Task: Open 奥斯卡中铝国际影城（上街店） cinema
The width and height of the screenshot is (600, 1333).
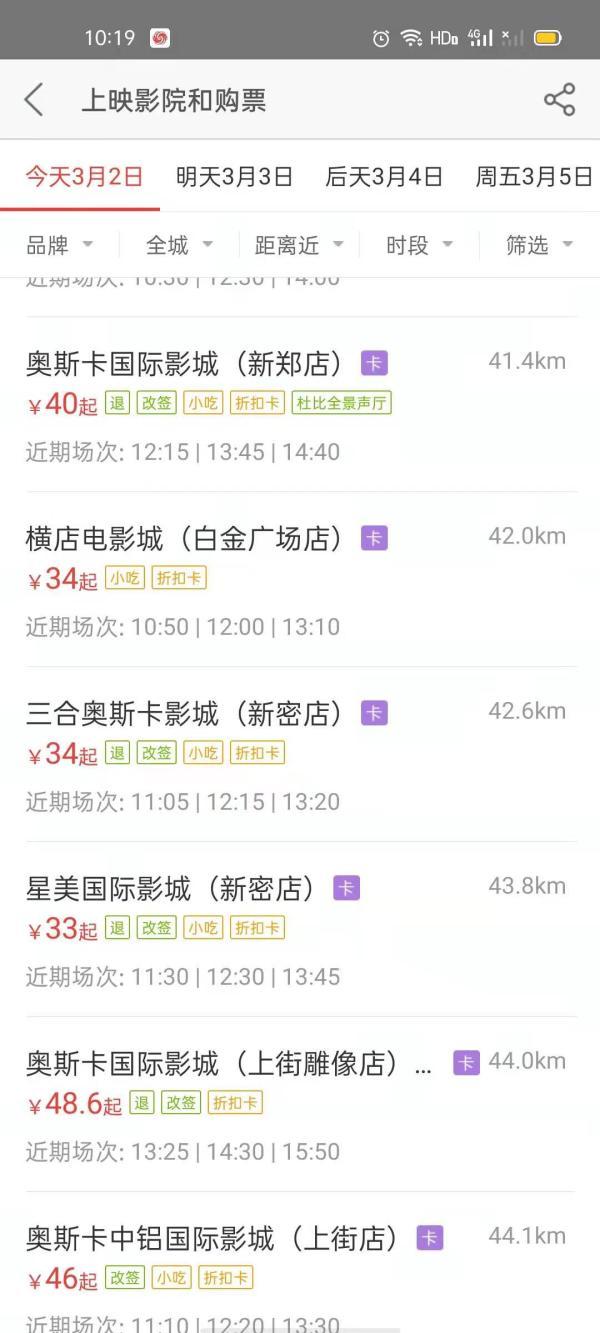Action: pos(300,1262)
